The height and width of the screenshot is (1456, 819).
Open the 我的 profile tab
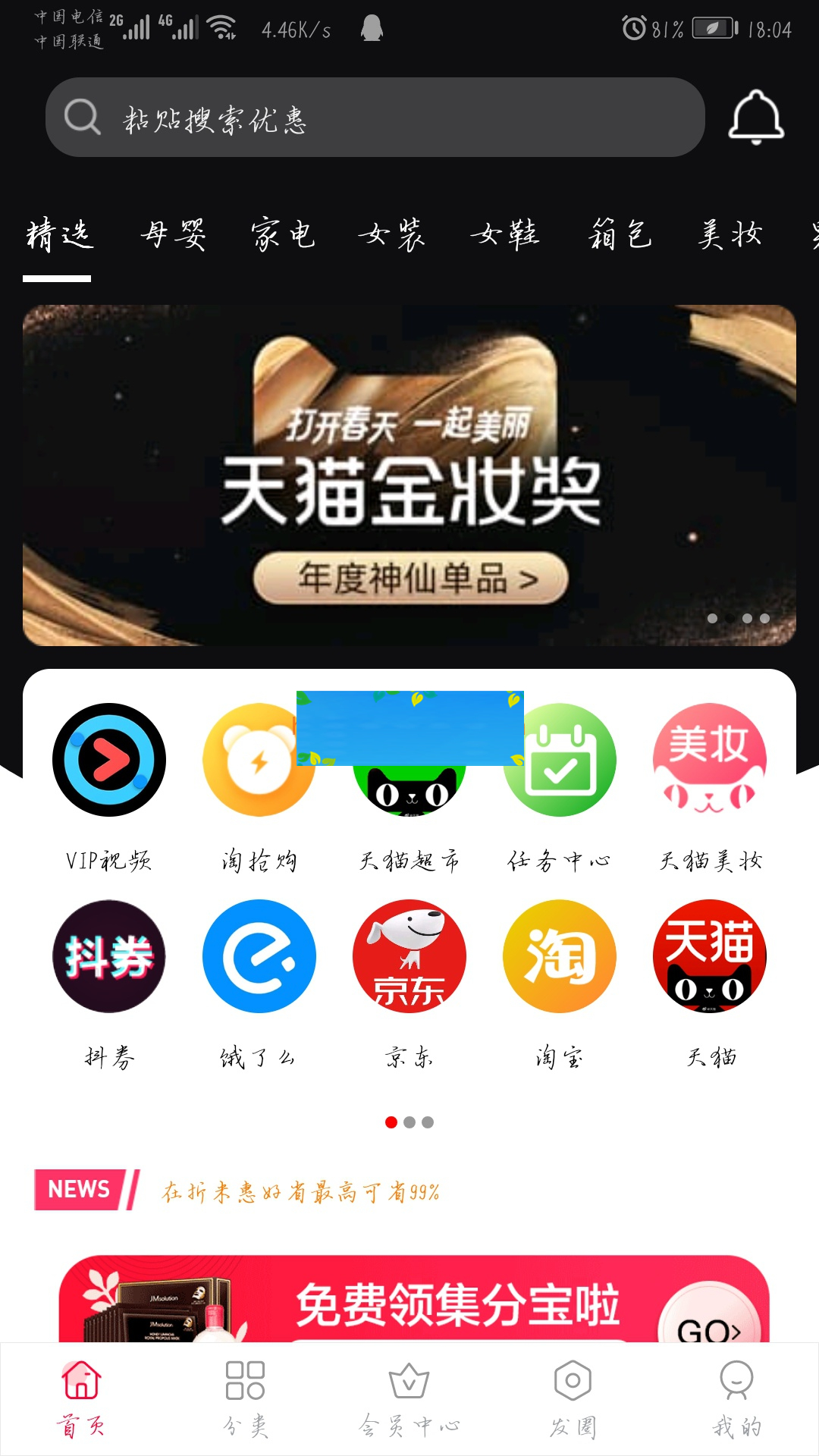(x=736, y=1397)
